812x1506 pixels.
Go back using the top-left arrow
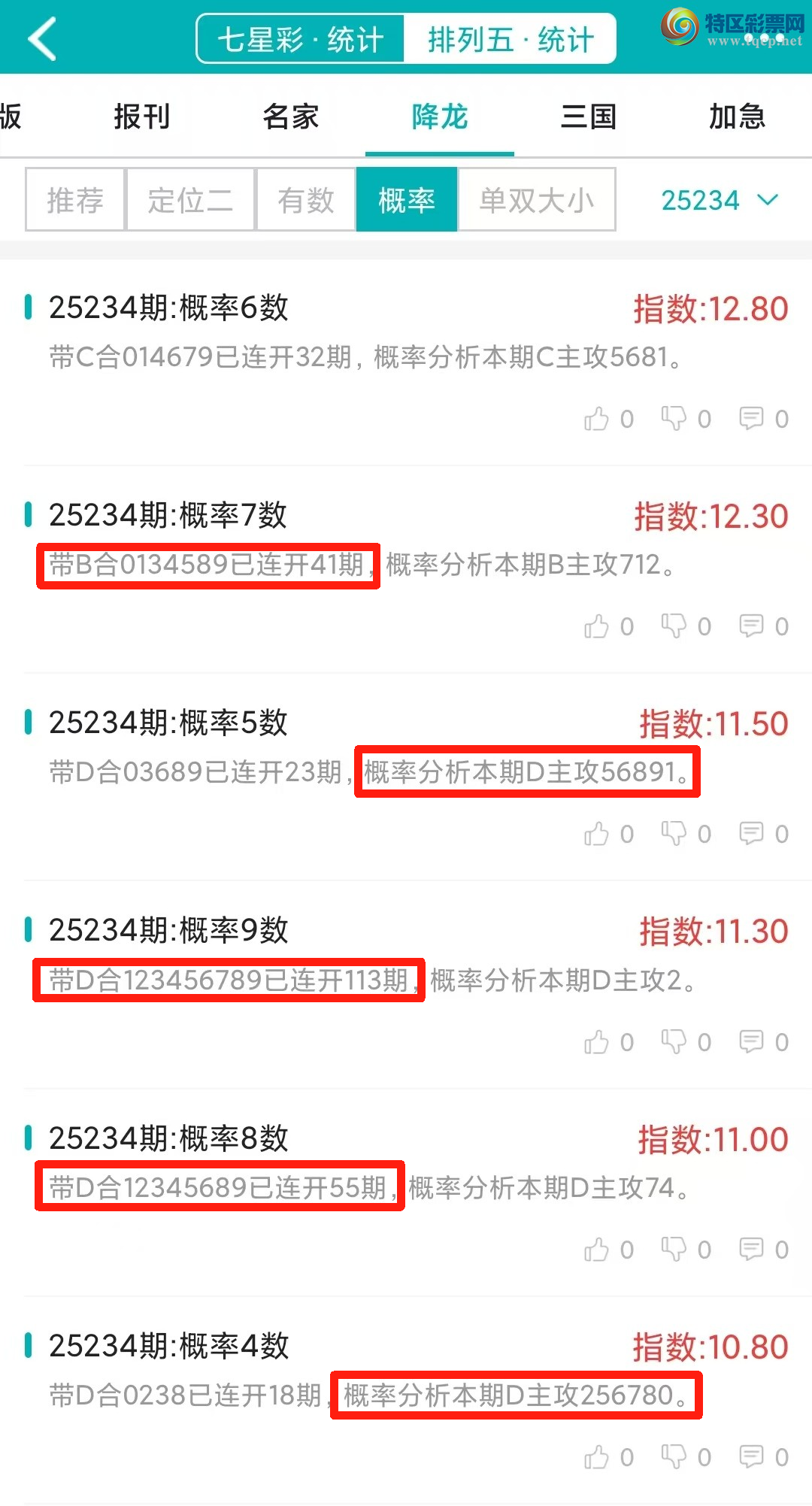42,39
